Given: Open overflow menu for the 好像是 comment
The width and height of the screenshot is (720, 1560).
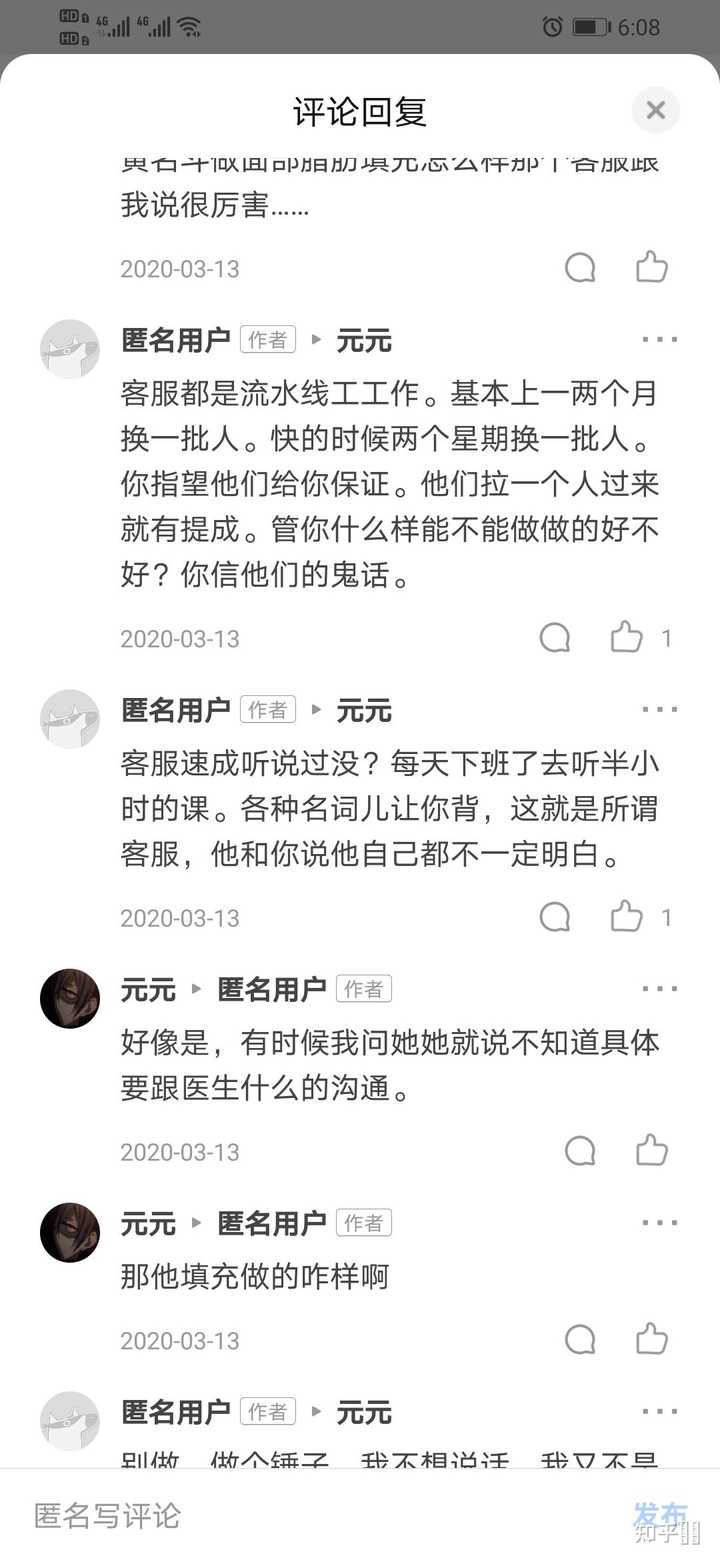Looking at the screenshot, I should (x=660, y=989).
